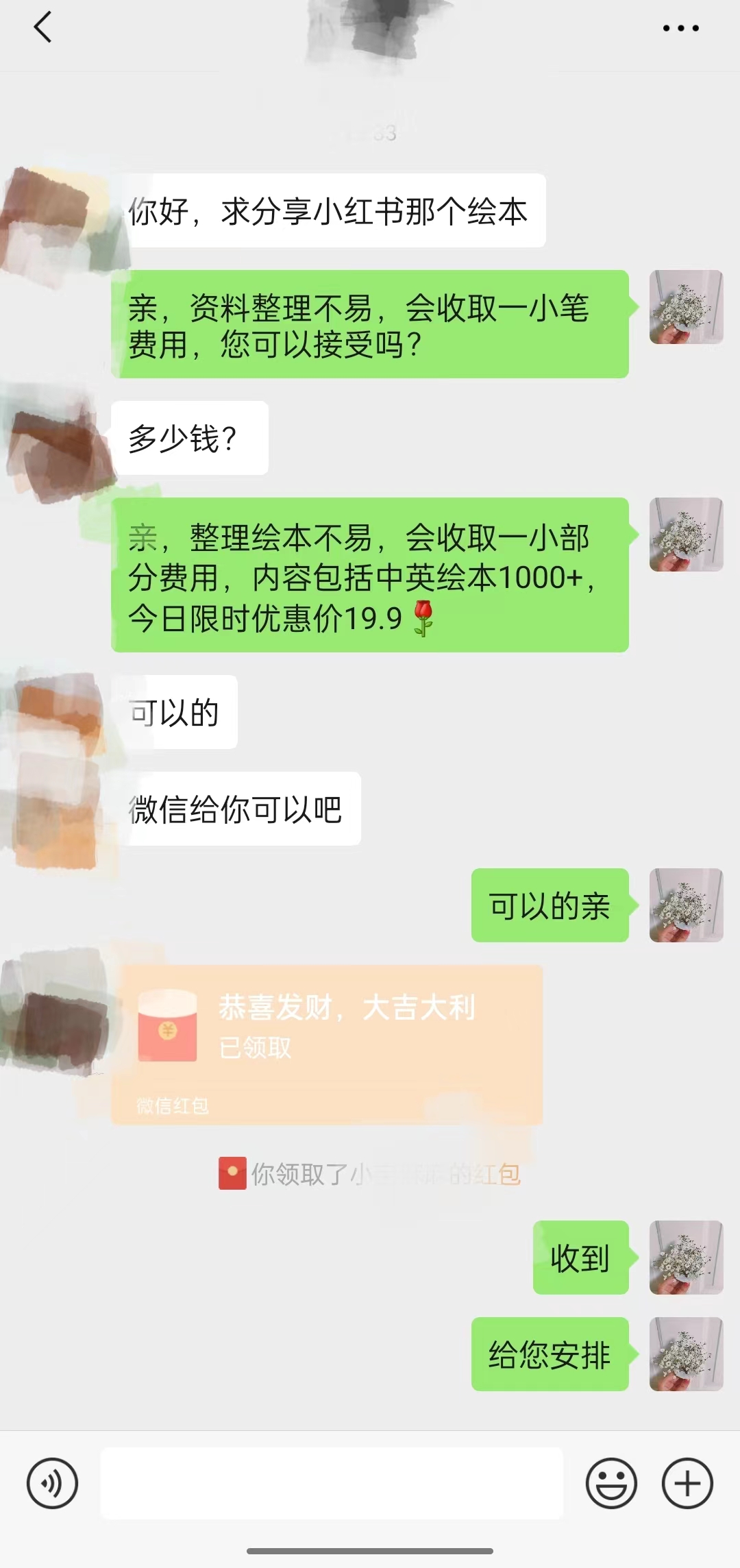
Task: Tap the bubble "你好，求分享小红书那个绘本"
Action: (x=334, y=211)
